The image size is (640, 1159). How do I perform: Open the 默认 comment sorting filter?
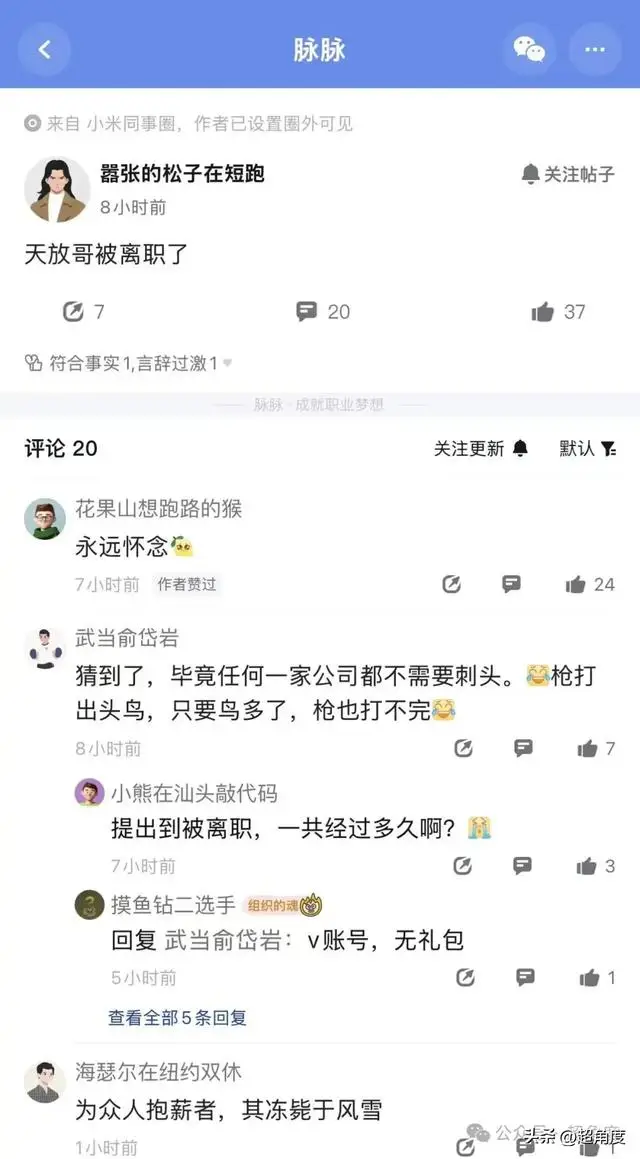pos(587,448)
